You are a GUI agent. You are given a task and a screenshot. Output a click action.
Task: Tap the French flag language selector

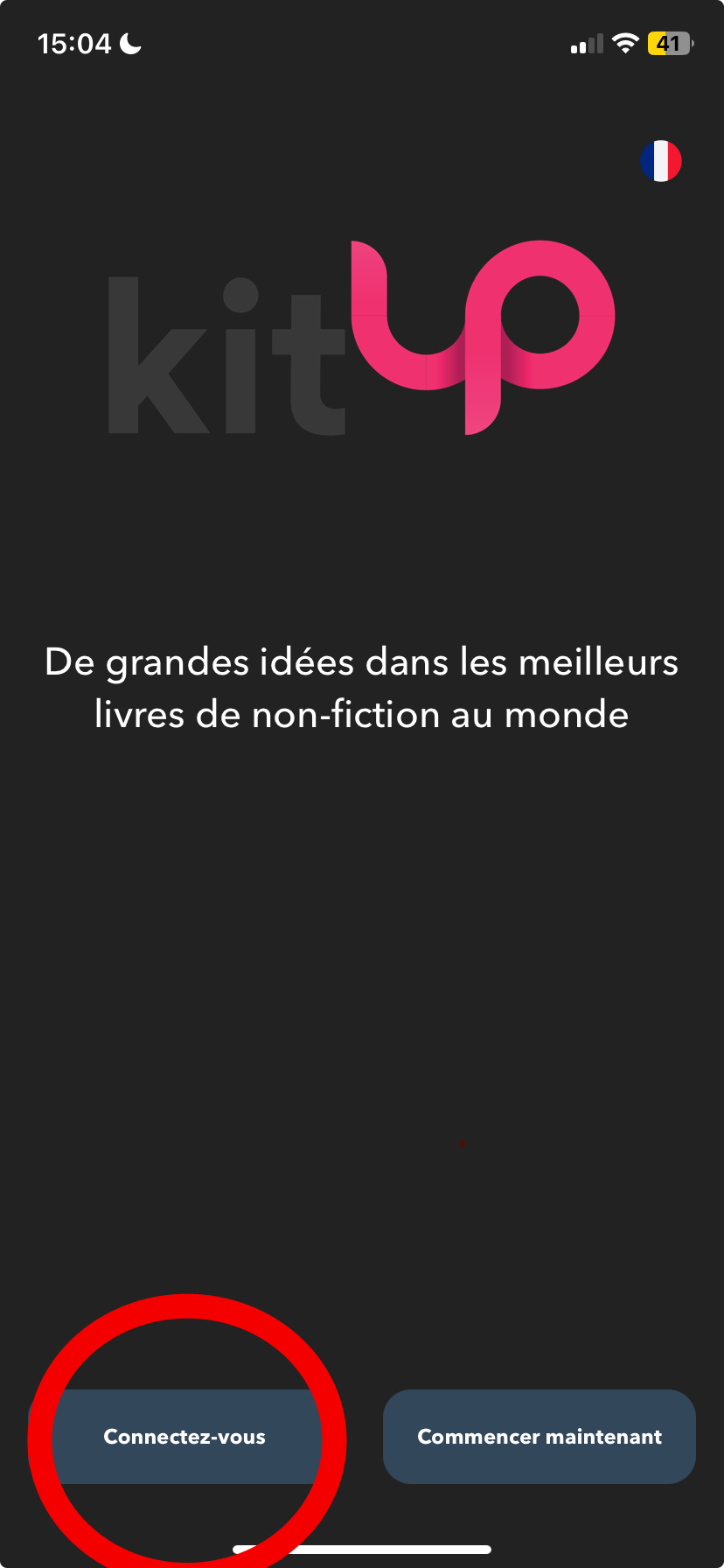(x=661, y=161)
